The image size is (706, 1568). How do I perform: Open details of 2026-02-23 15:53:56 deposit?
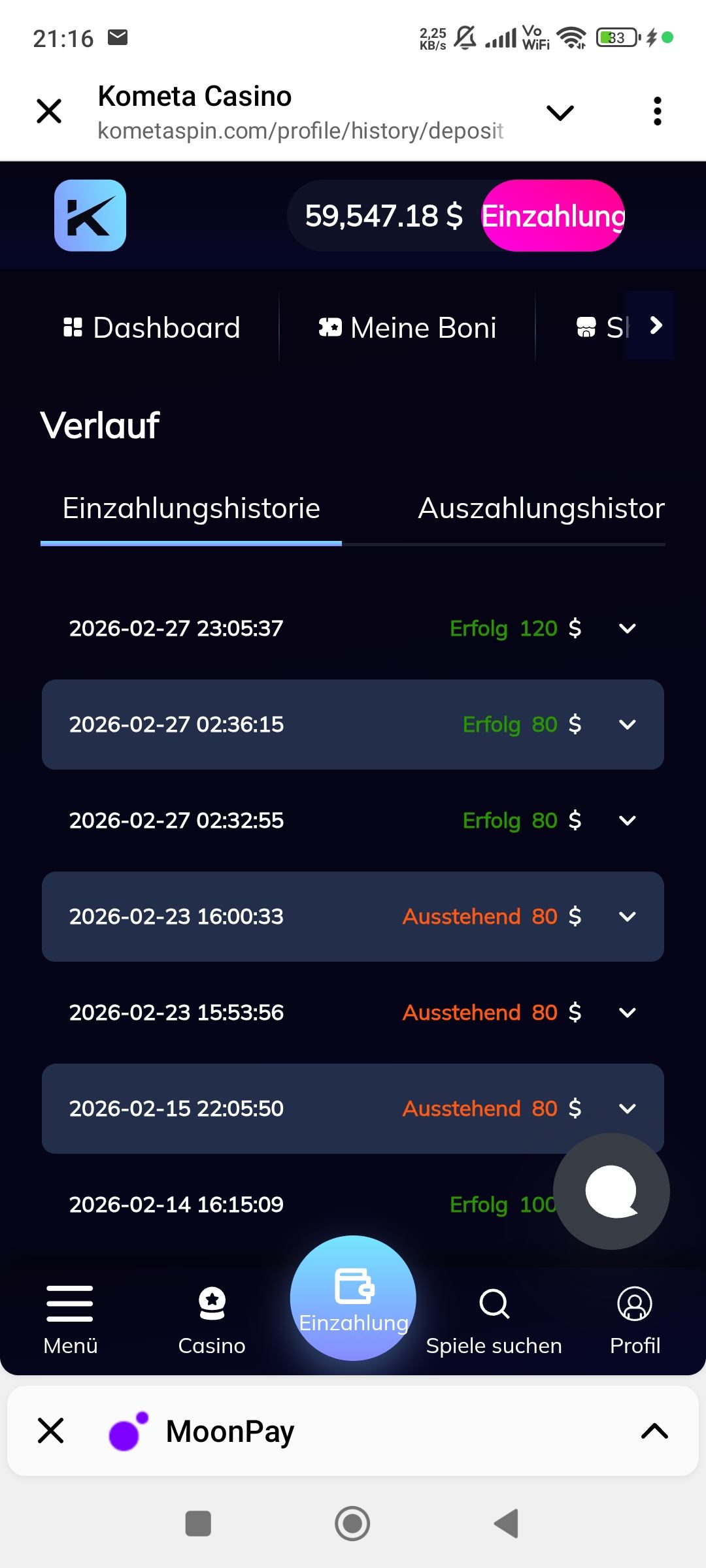(627, 1013)
